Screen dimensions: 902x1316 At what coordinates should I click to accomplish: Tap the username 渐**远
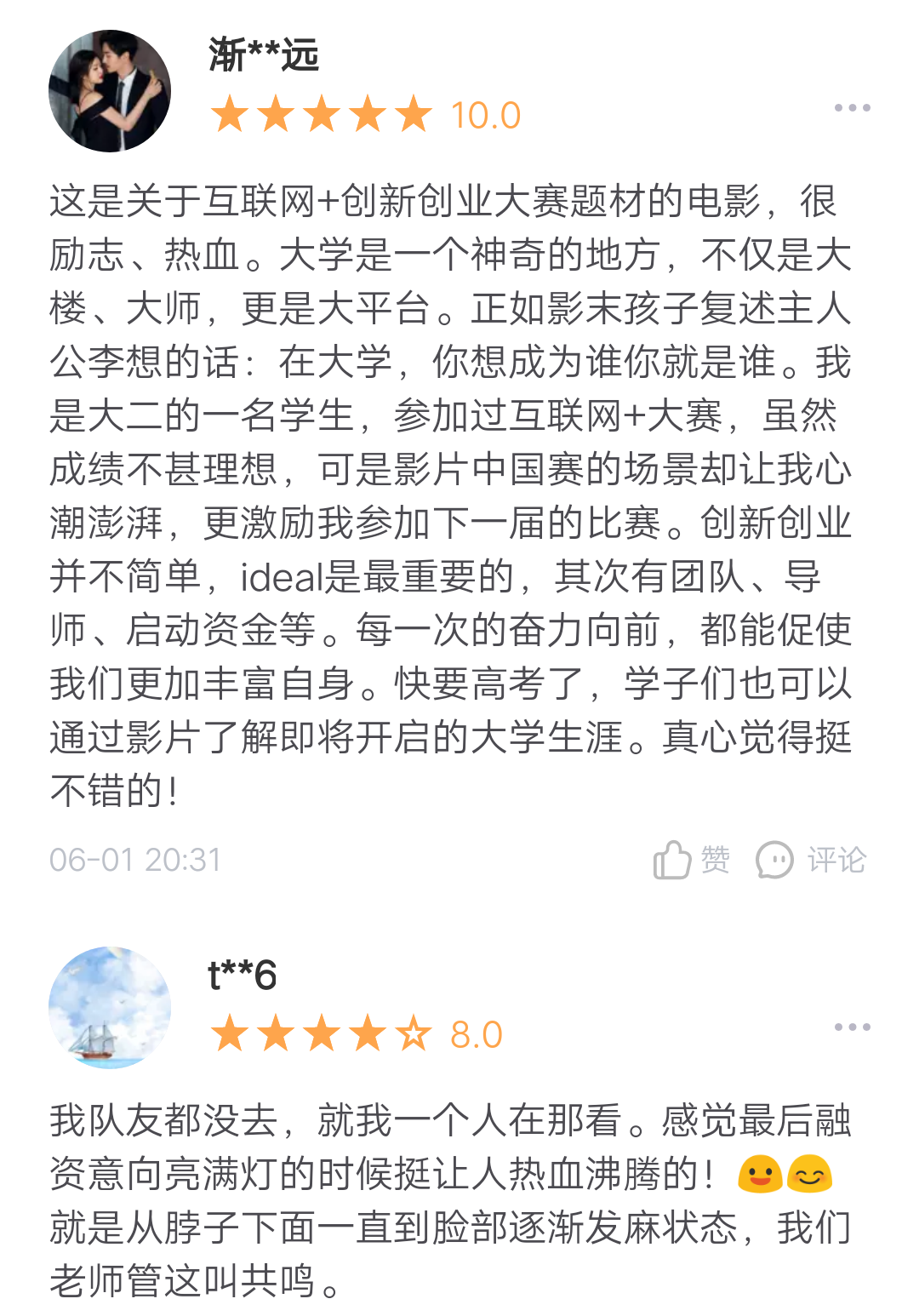[x=264, y=55]
